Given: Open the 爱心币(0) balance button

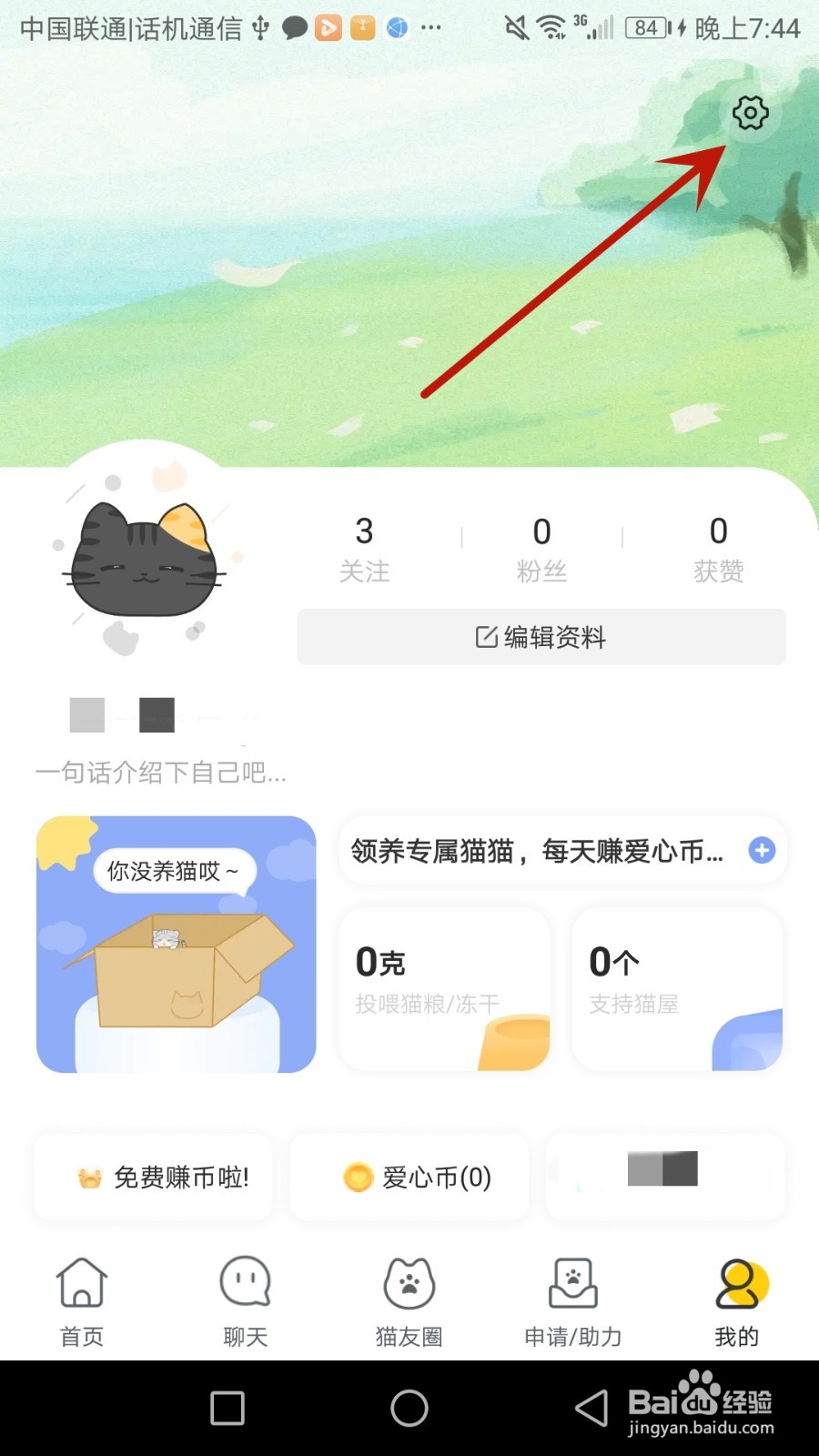Looking at the screenshot, I should (409, 1178).
